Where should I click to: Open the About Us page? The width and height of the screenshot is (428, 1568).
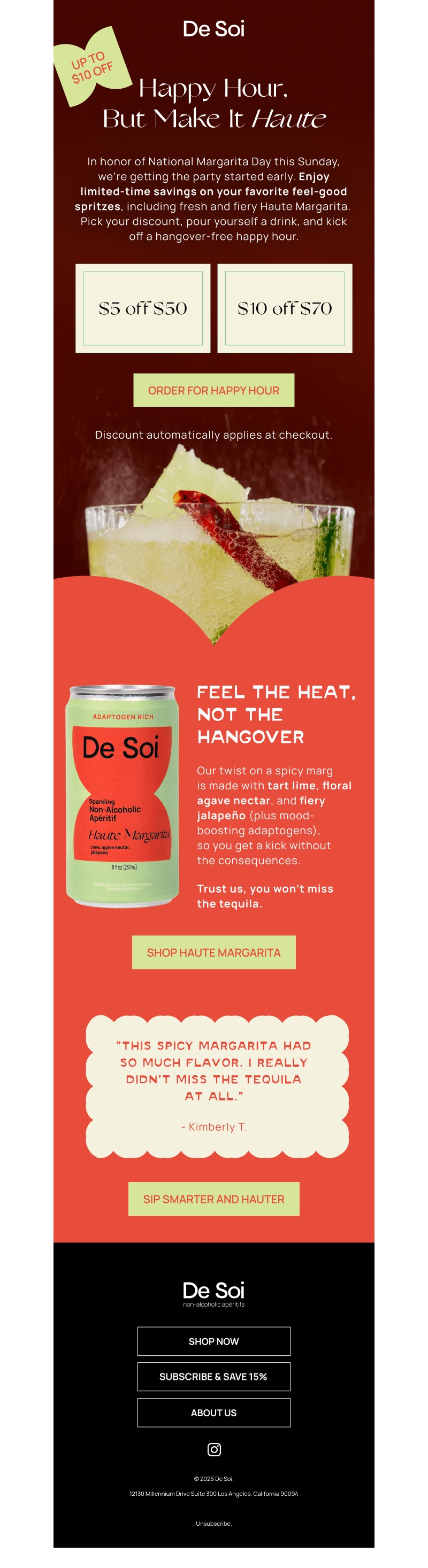click(213, 1412)
